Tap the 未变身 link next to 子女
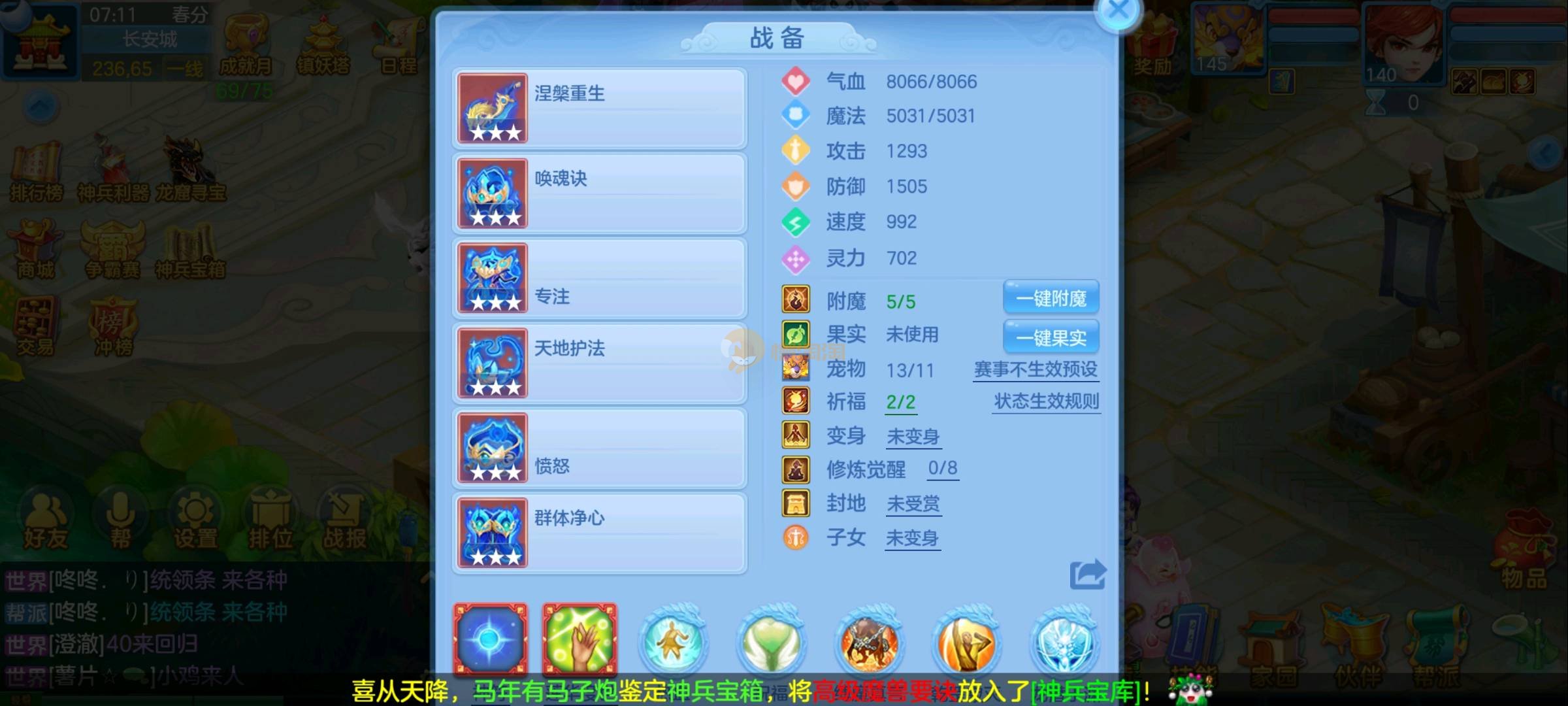Viewport: 1568px width, 706px height. [x=912, y=538]
